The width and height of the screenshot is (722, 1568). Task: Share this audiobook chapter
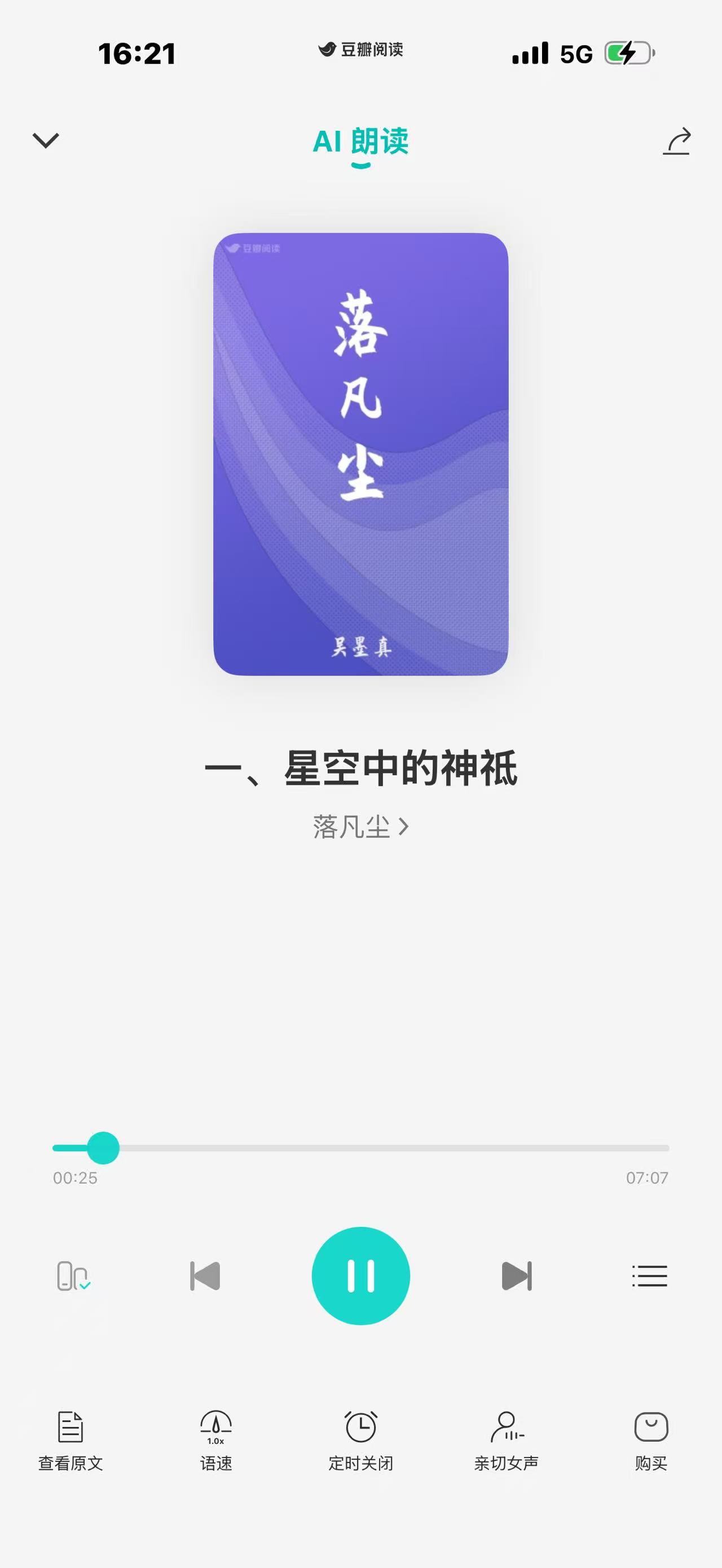[676, 141]
